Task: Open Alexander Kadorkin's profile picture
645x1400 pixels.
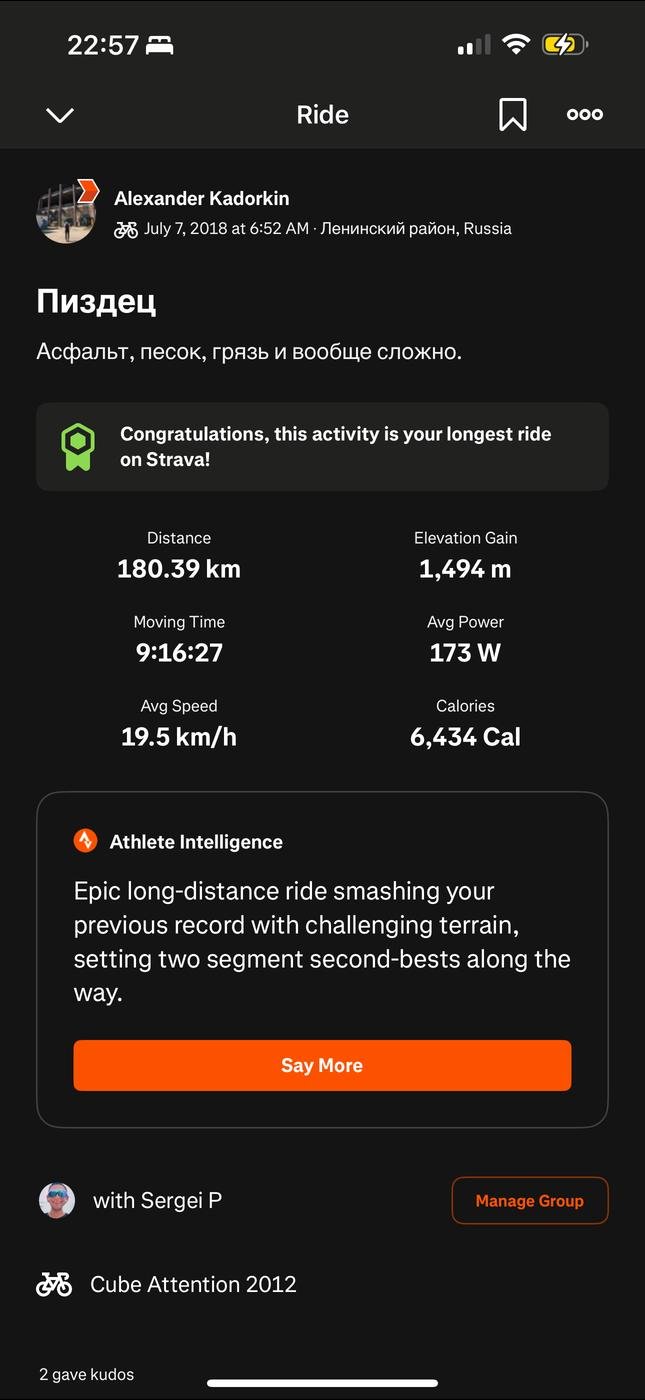Action: point(67,213)
